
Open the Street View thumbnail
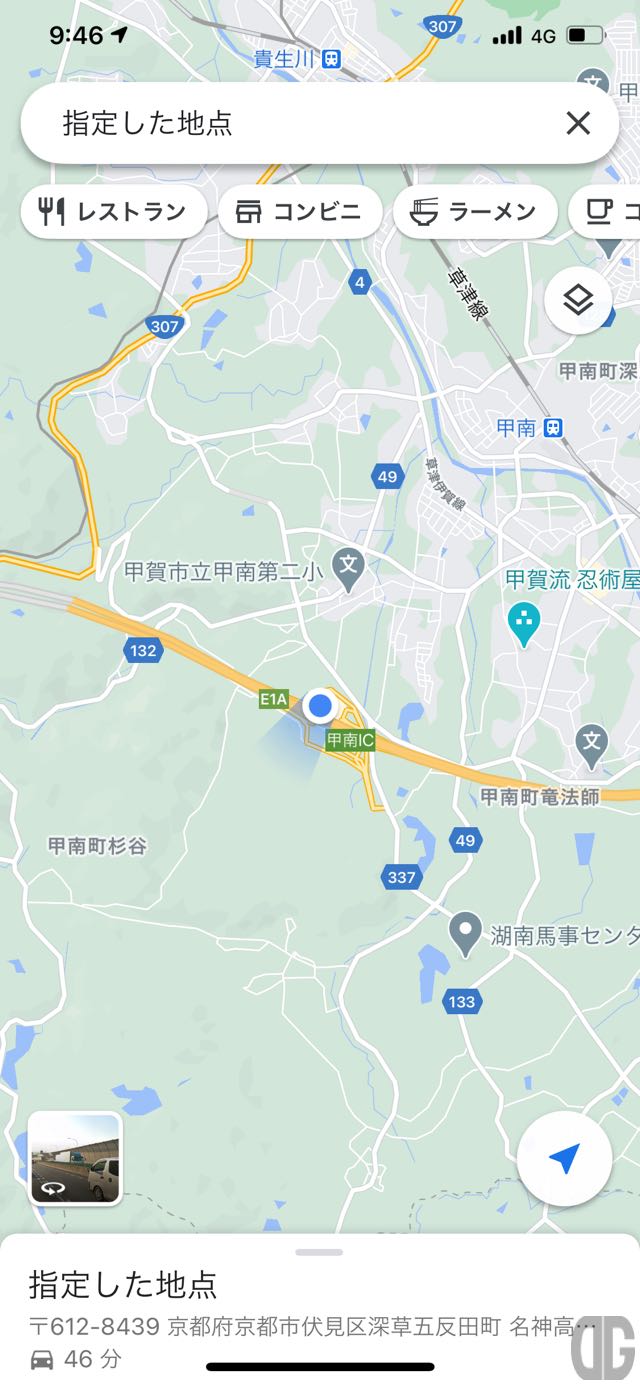point(75,1158)
